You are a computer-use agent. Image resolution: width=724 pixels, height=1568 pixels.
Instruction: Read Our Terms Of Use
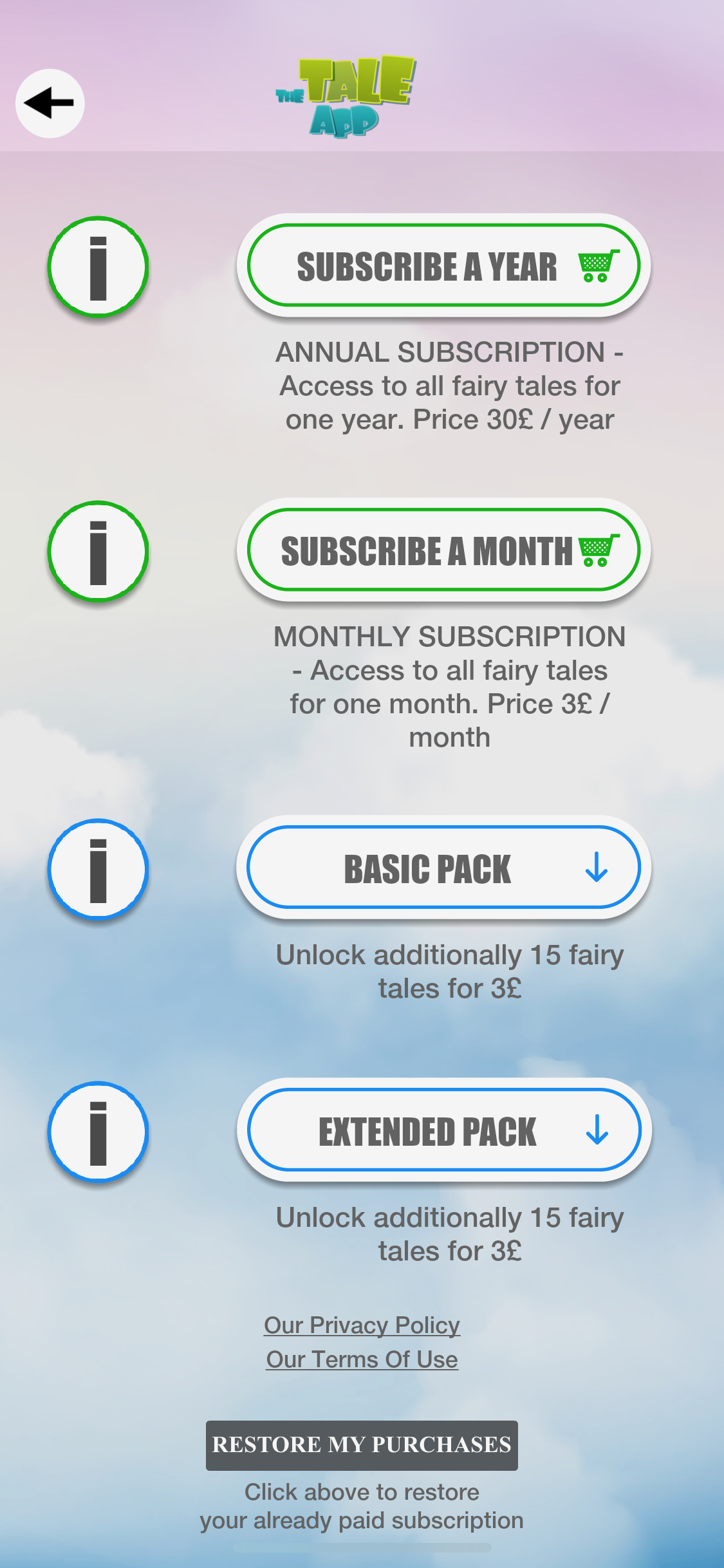[362, 1359]
